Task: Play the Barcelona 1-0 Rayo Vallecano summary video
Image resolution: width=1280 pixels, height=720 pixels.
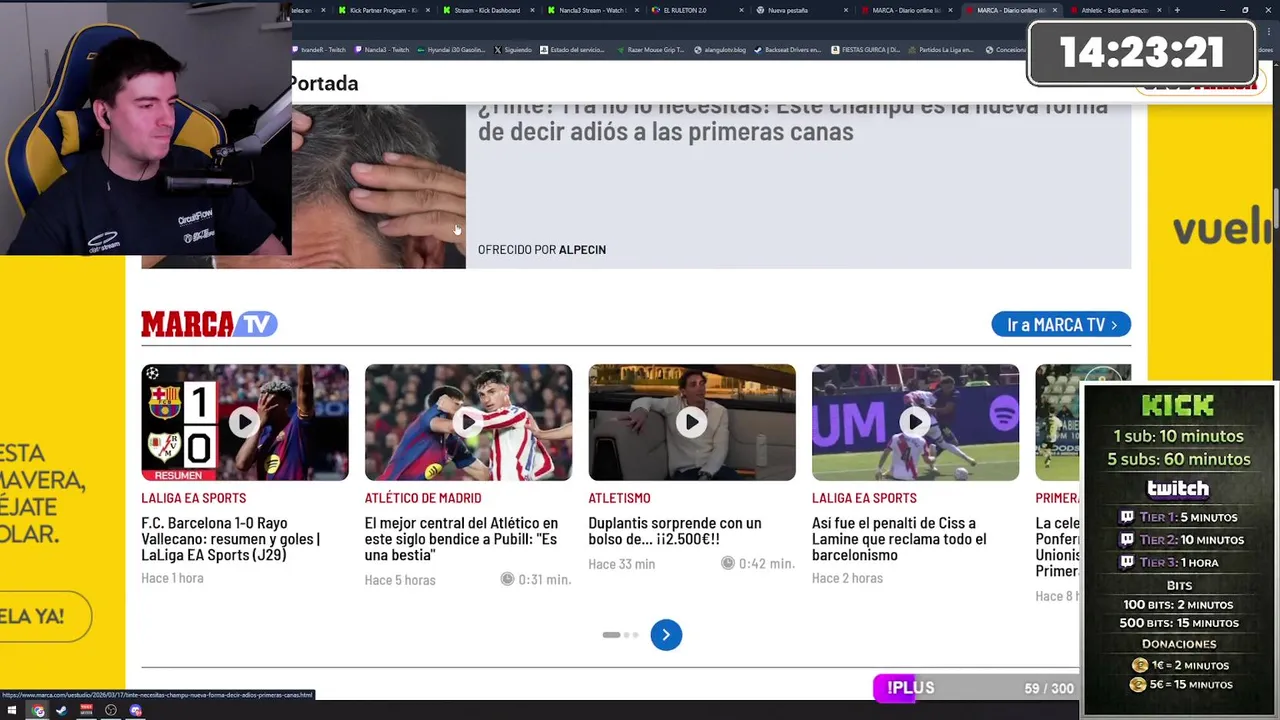Action: pyautogui.click(x=244, y=422)
